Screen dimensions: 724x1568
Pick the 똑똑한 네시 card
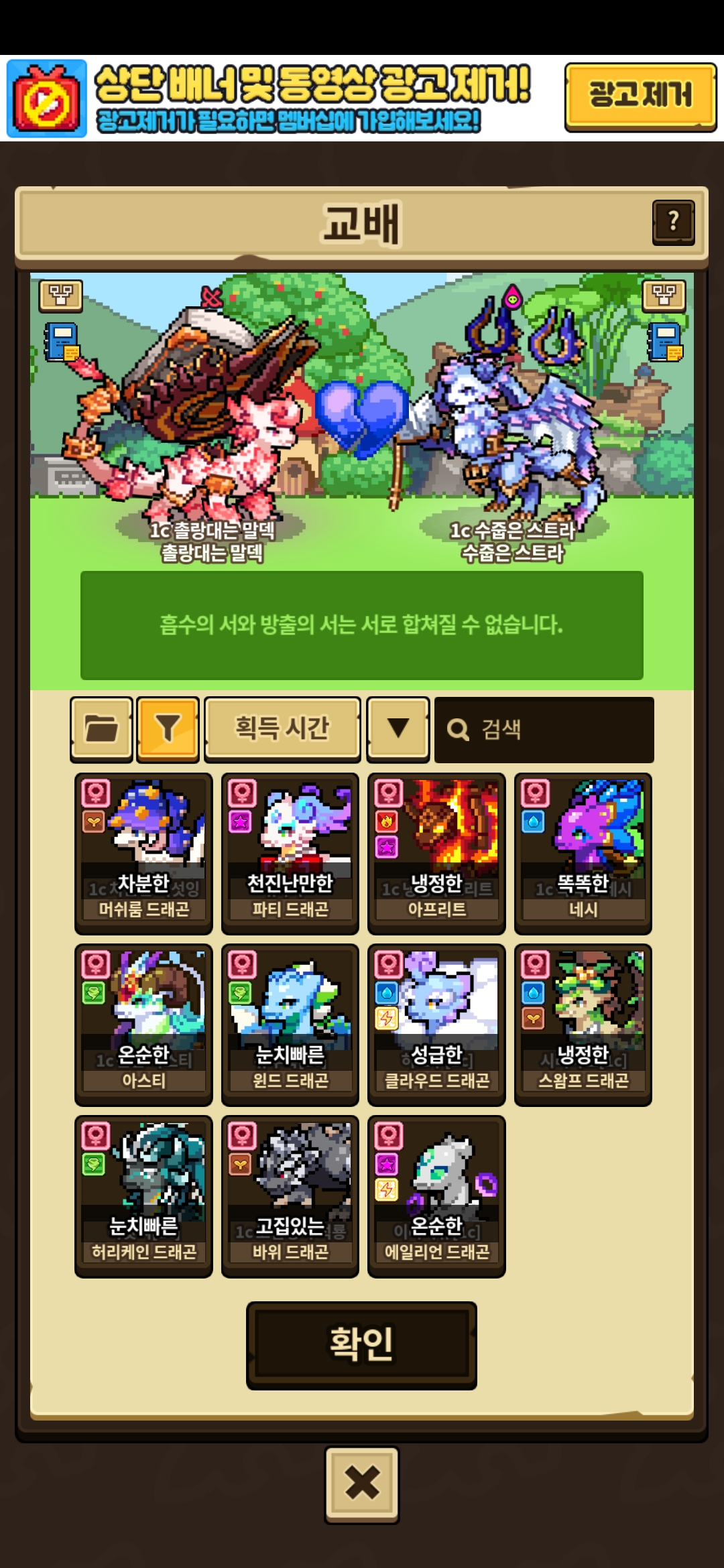tap(583, 852)
